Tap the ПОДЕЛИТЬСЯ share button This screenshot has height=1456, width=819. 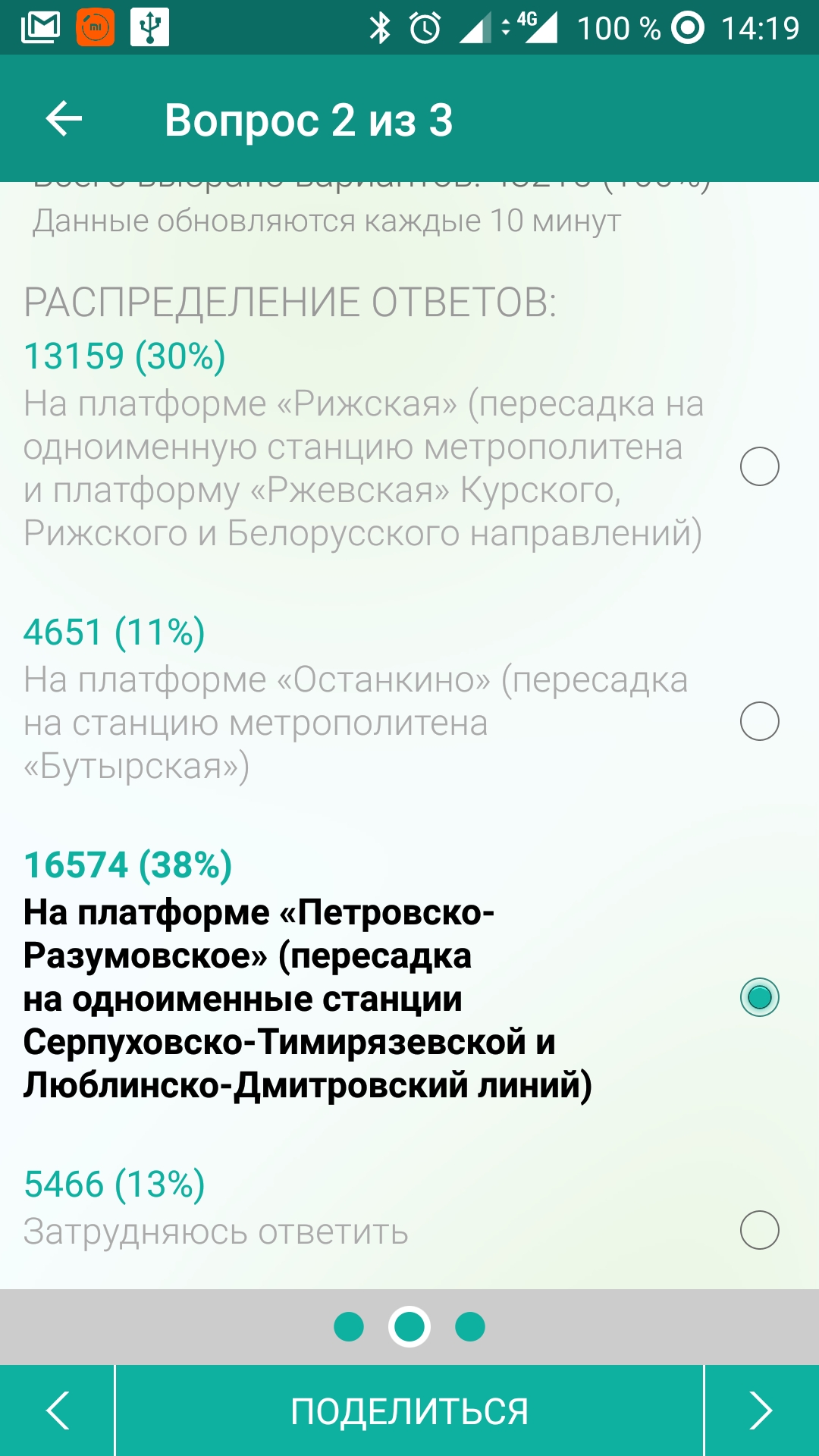pyautogui.click(x=409, y=1411)
